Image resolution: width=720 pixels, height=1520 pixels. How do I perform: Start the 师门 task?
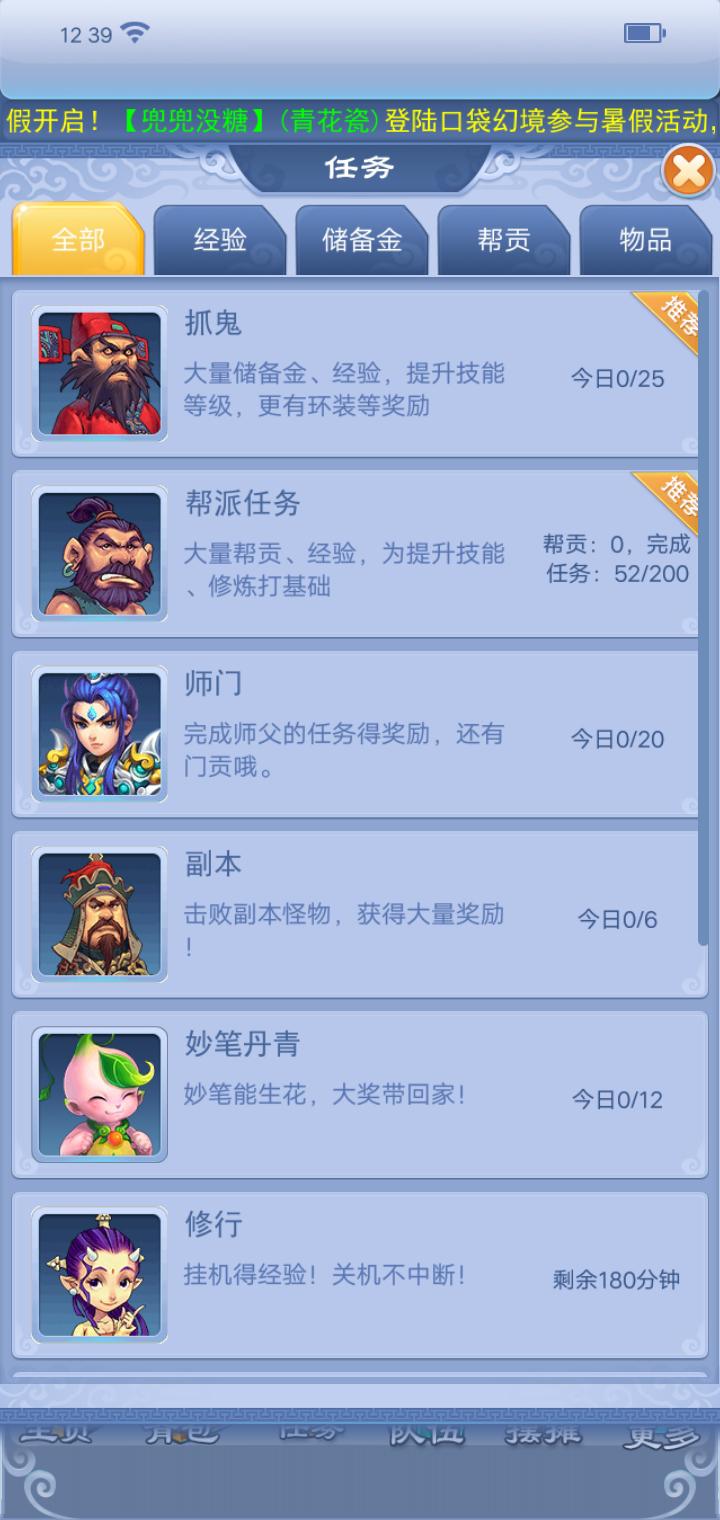(x=360, y=735)
